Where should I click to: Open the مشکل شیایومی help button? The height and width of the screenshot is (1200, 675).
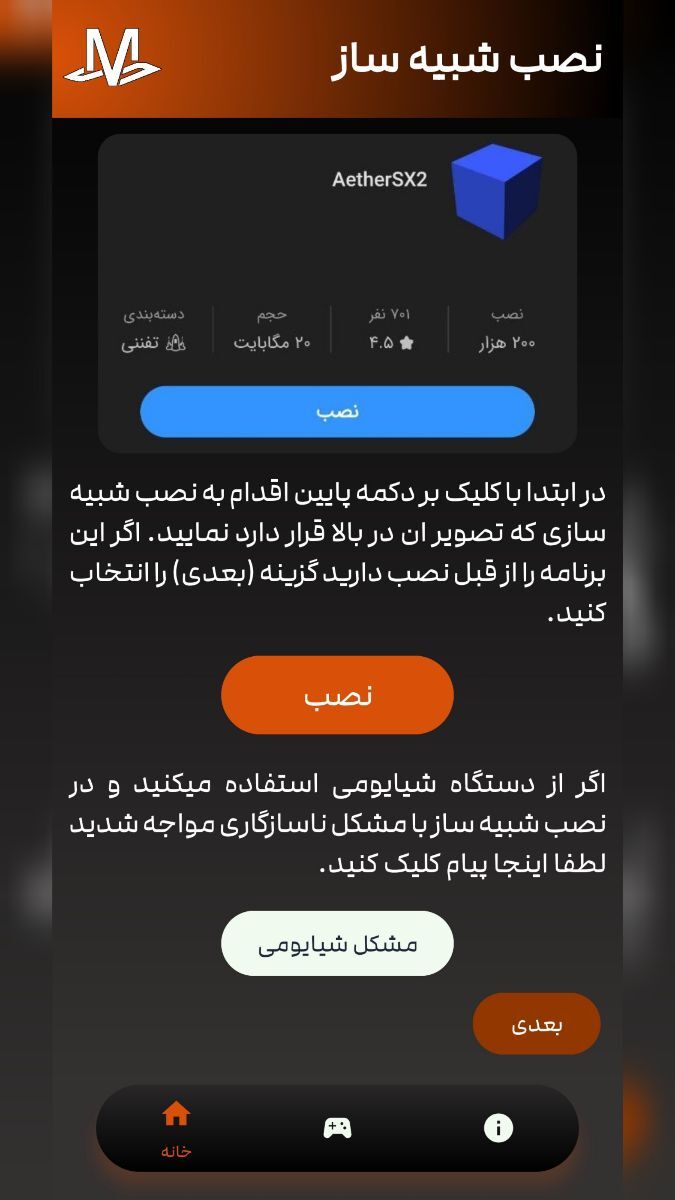click(x=337, y=943)
